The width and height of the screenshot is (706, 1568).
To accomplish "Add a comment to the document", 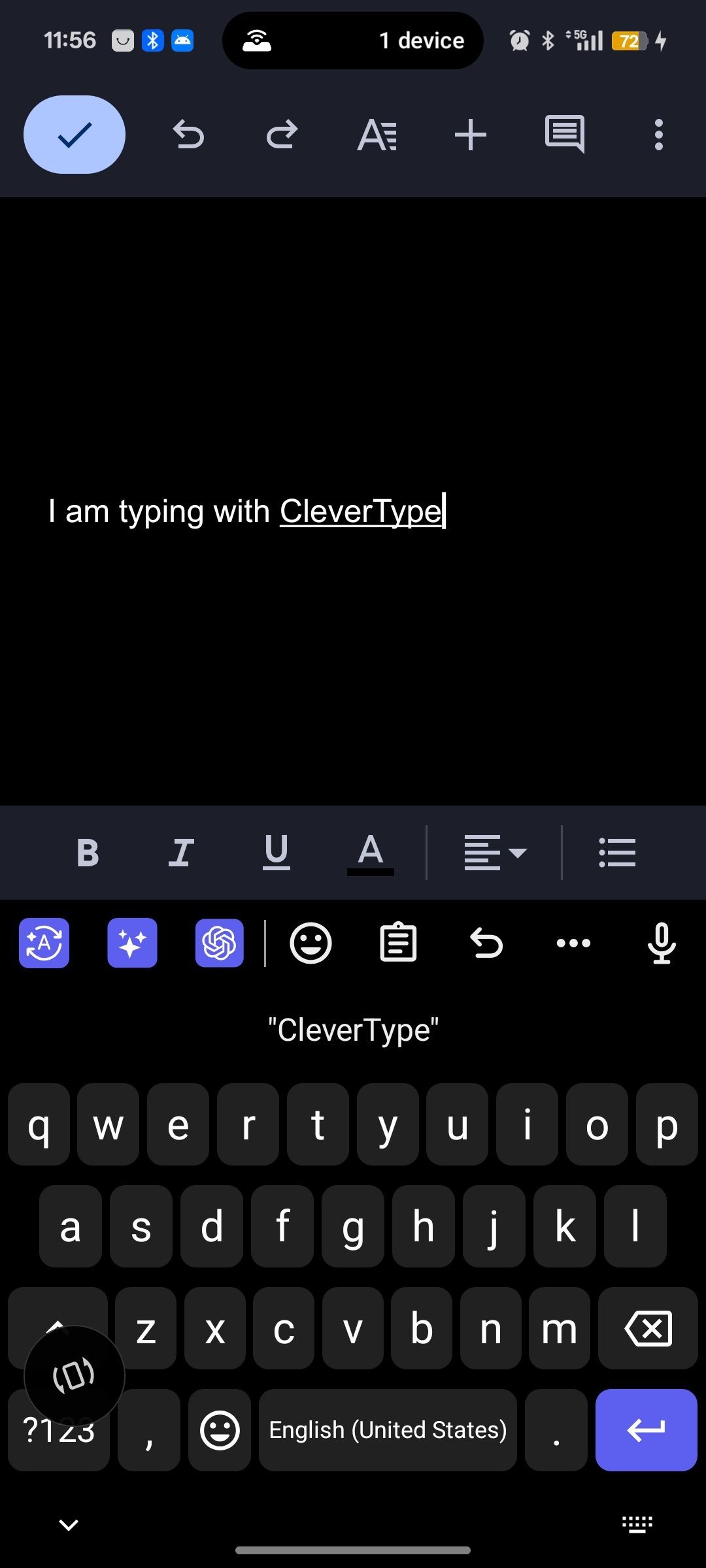I will tap(565, 135).
